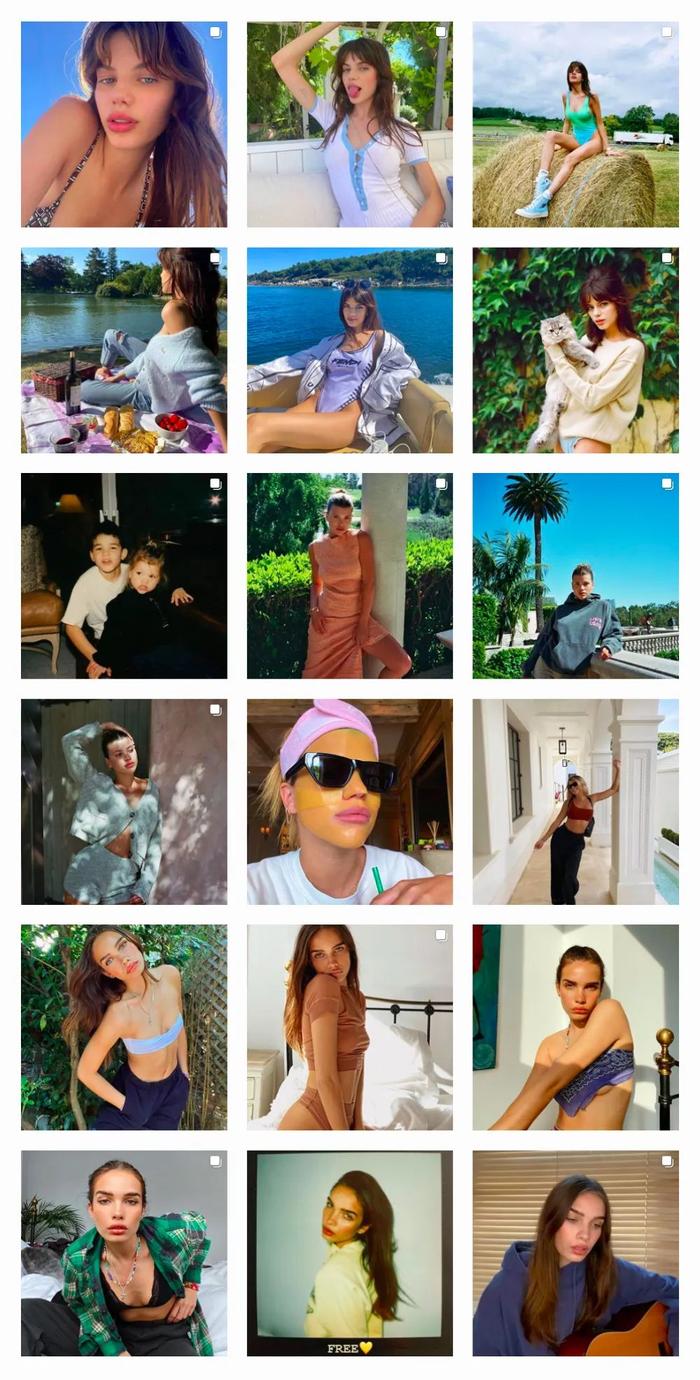This screenshot has height=1380, width=700.
Task: View the post holding a grey cat
Action: coord(576,351)
